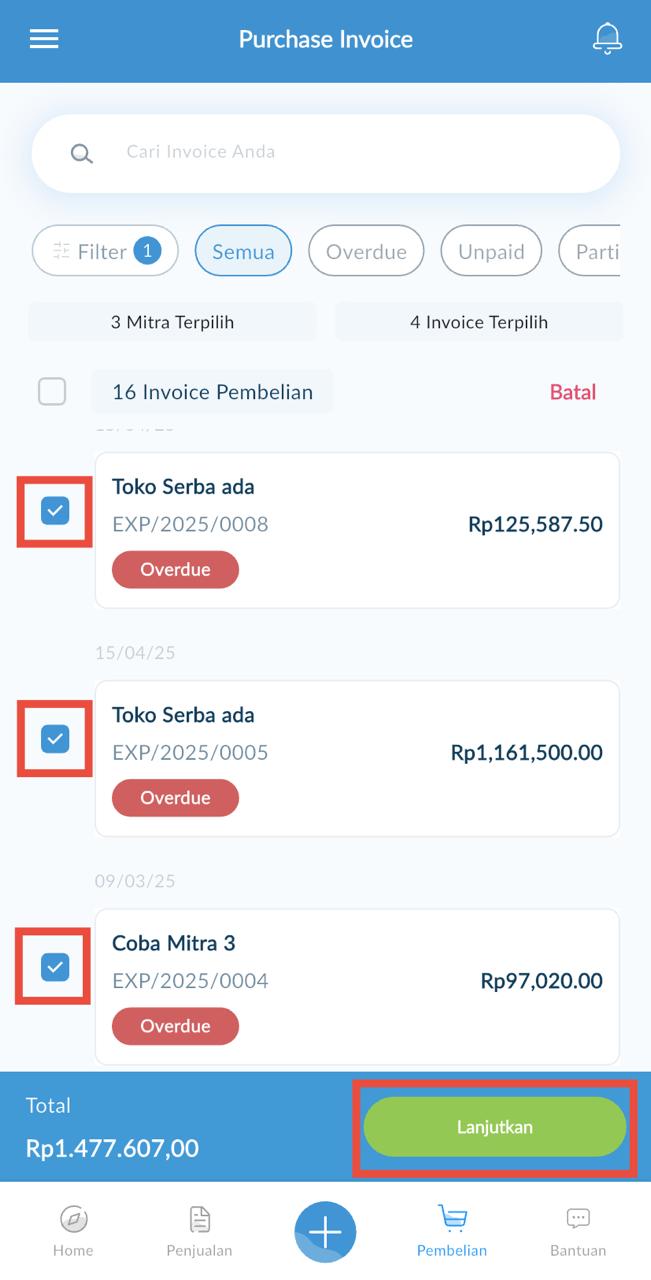Tap the green Lanjutkan button

click(495, 1127)
